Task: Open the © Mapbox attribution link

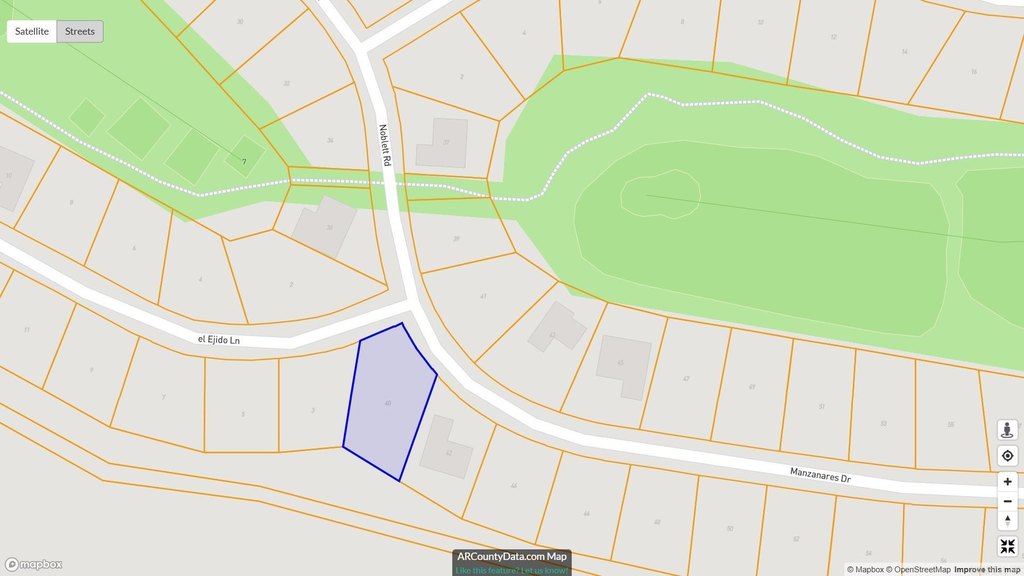Action: pyautogui.click(x=865, y=569)
